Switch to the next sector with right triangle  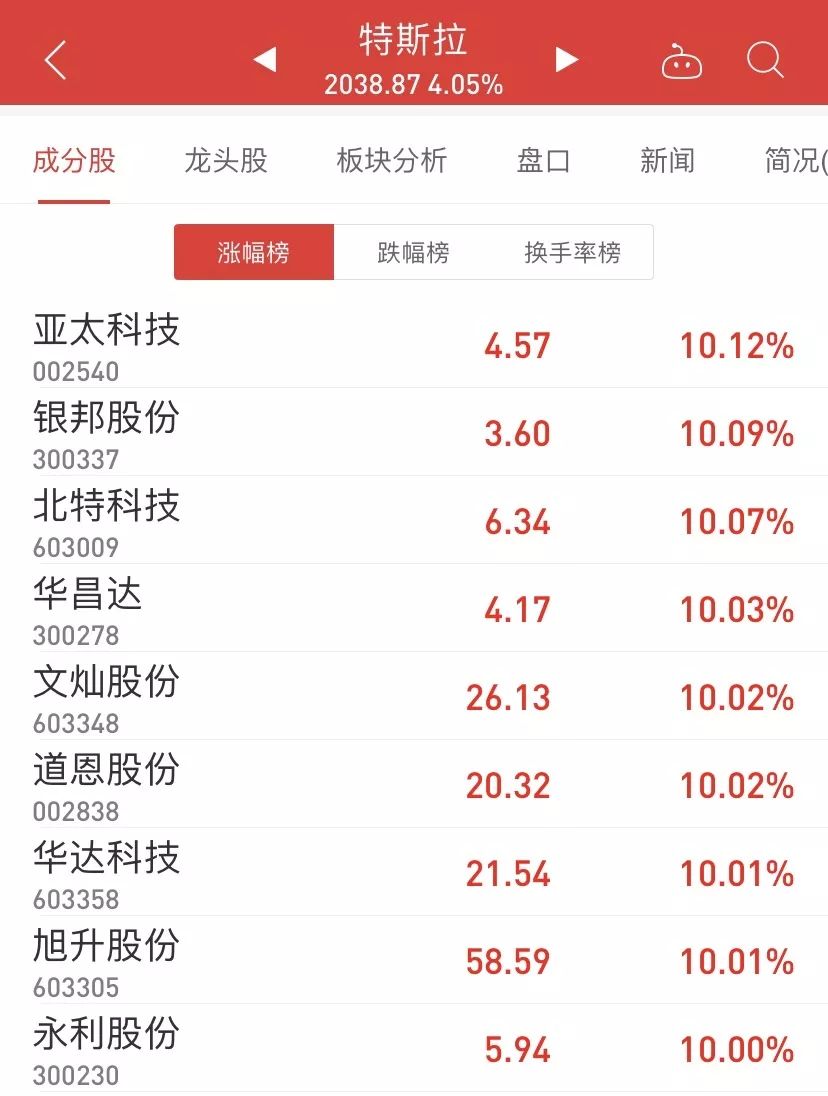(567, 61)
